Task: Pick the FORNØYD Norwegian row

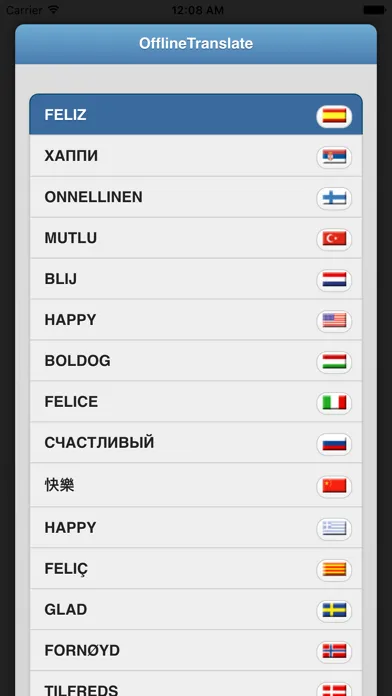Action: click(196, 650)
